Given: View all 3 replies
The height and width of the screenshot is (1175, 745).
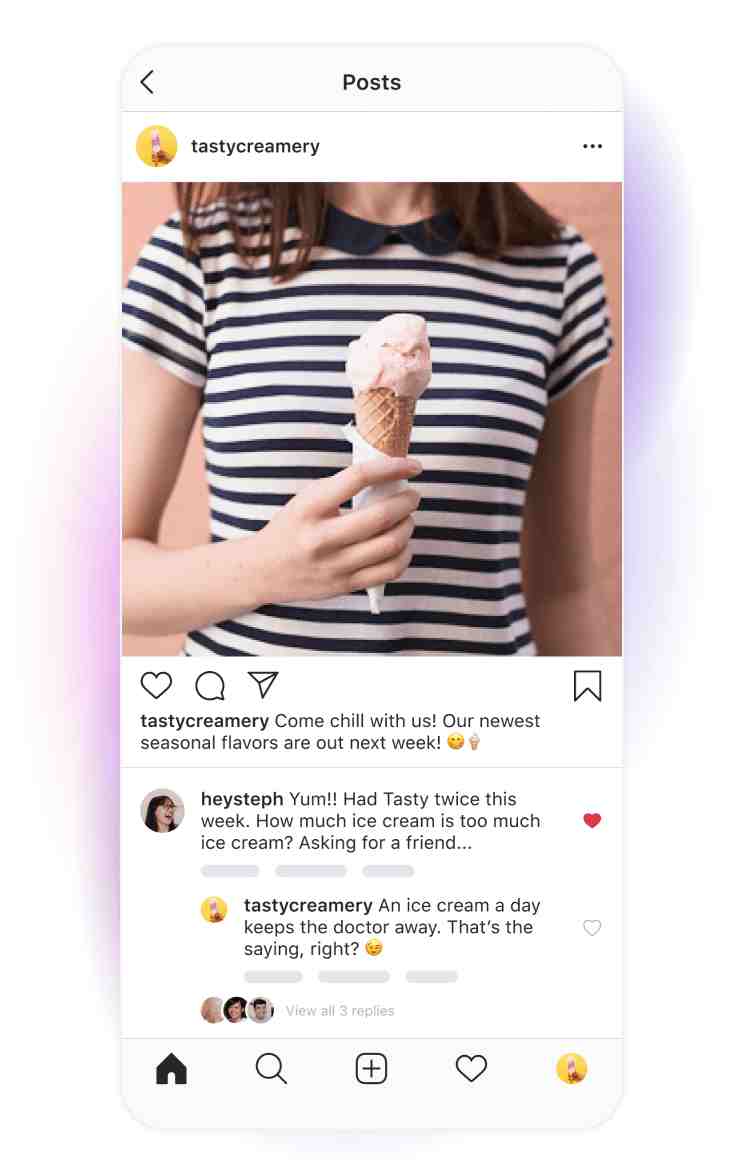Looking at the screenshot, I should click(340, 1011).
